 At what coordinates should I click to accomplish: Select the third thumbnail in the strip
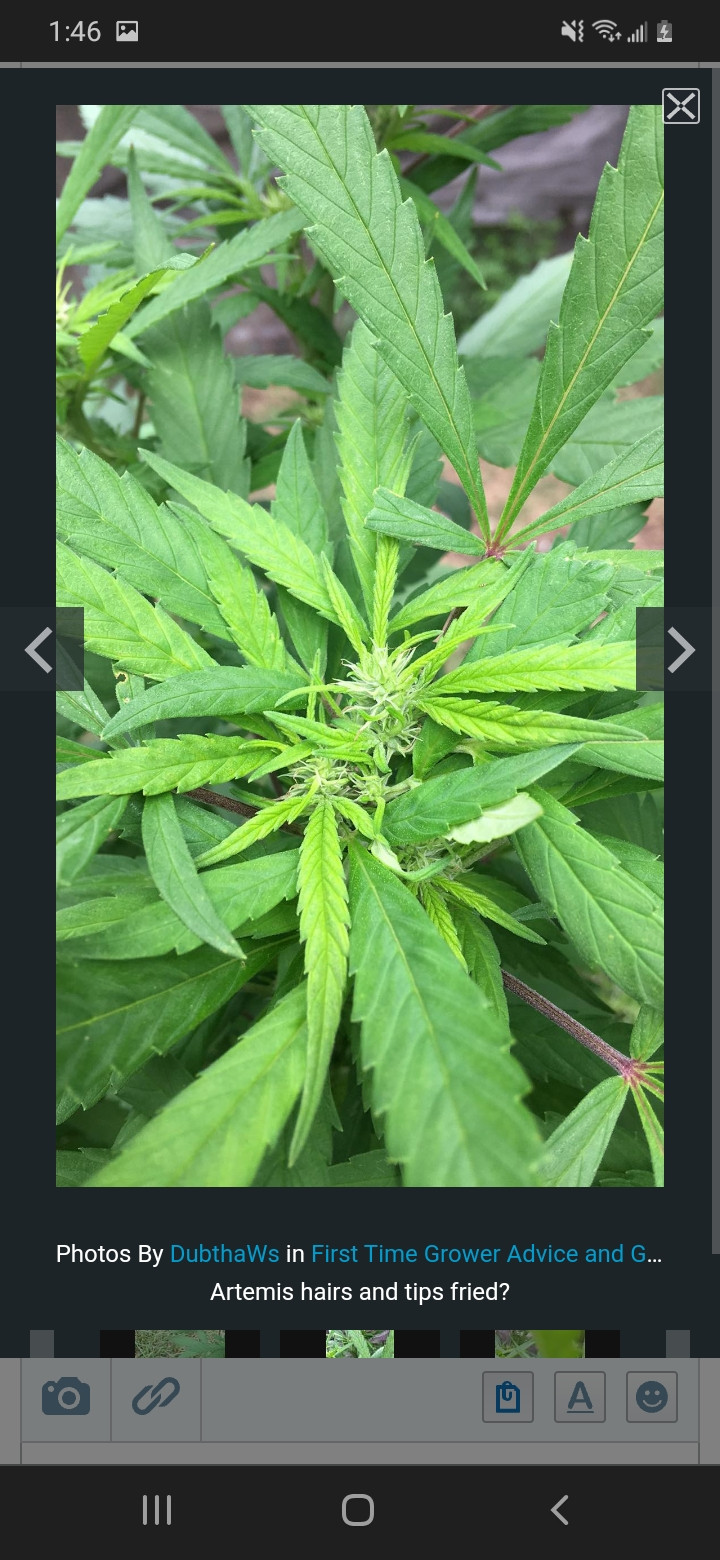(x=540, y=1343)
